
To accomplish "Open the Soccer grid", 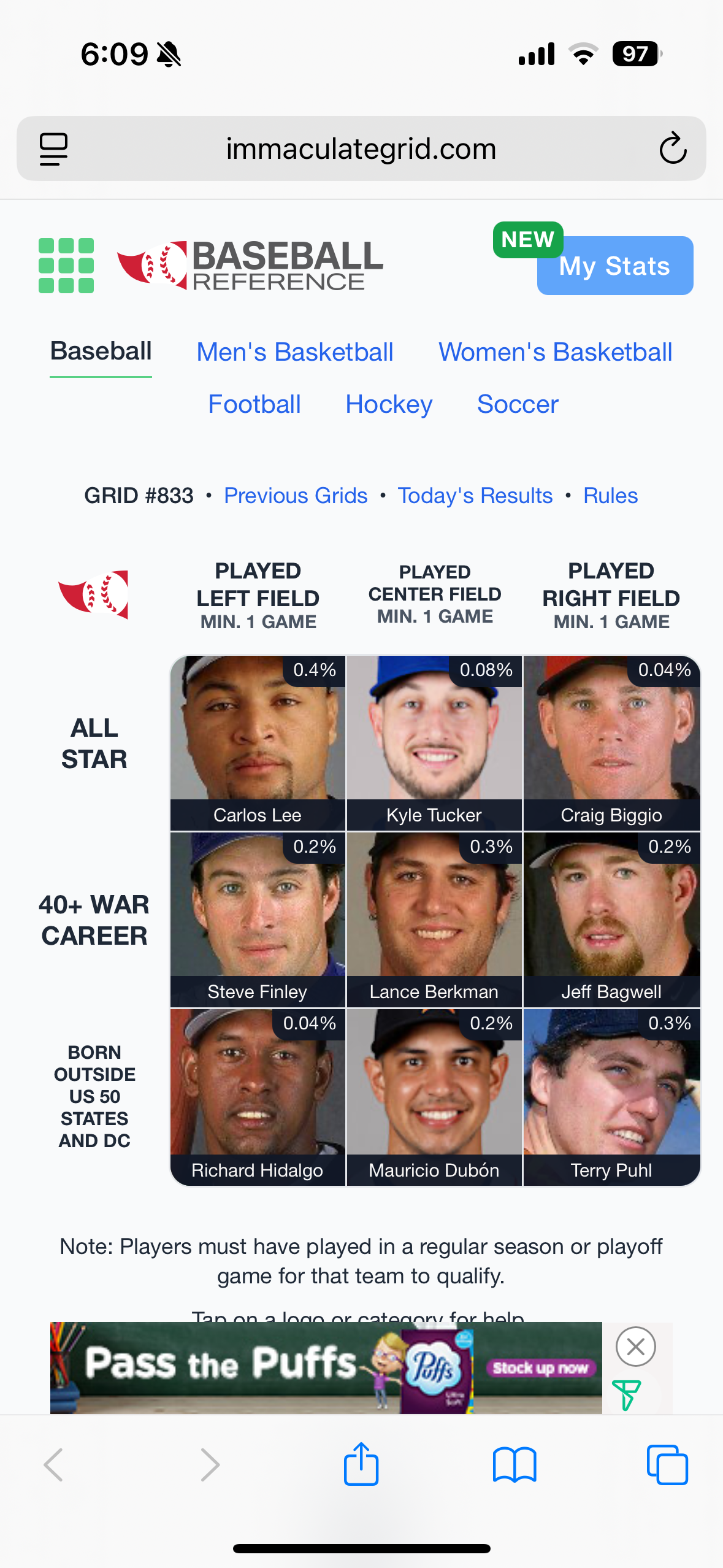I will click(518, 404).
